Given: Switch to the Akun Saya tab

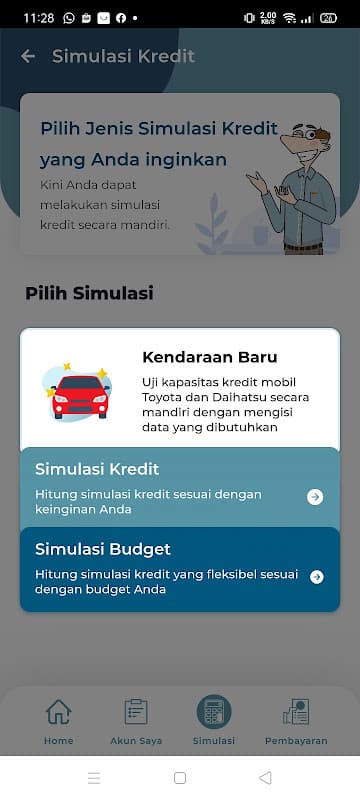Looking at the screenshot, I should point(136,721).
